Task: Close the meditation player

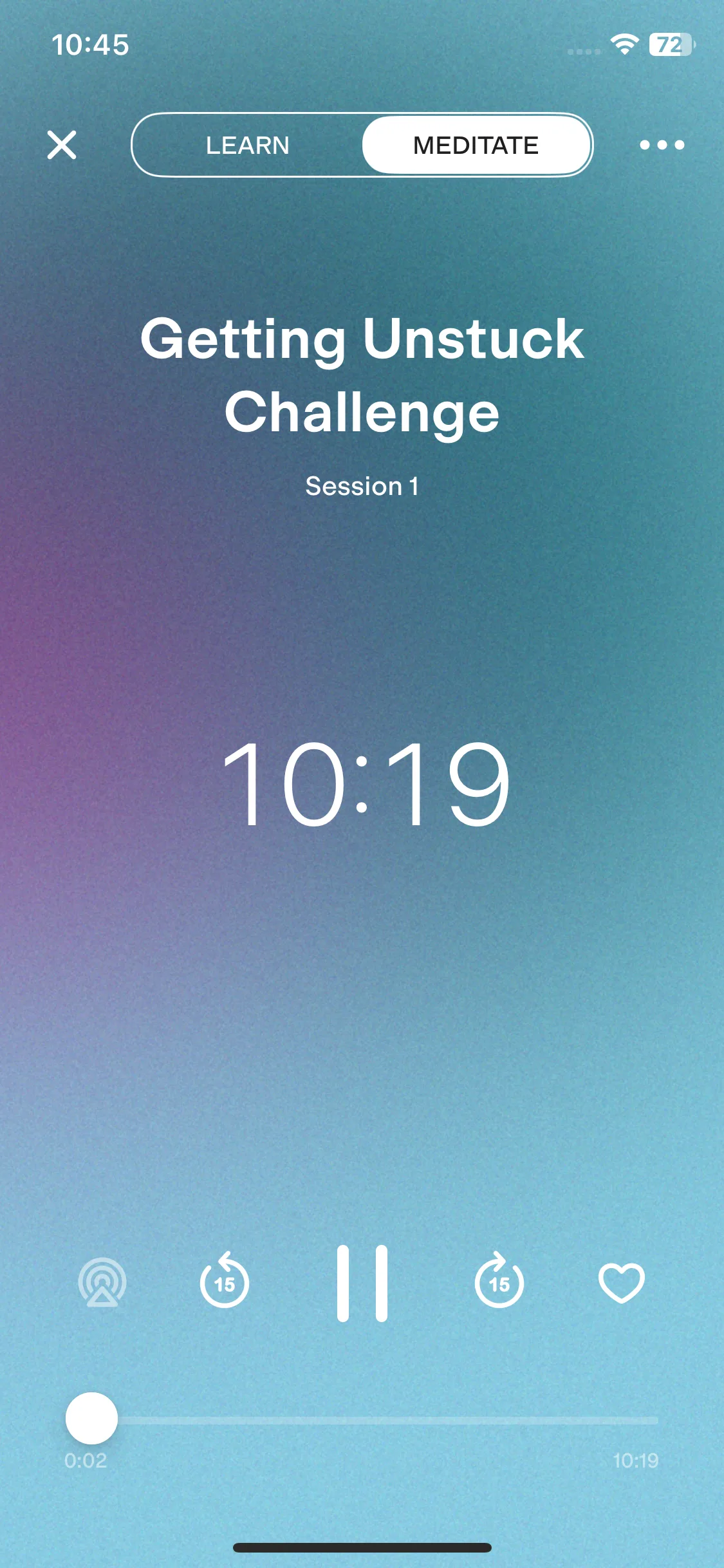Action: click(x=62, y=145)
